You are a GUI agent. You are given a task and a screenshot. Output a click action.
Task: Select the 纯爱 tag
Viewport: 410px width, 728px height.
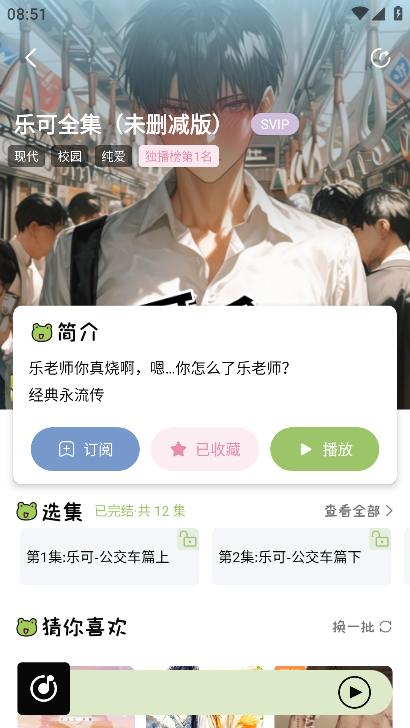113,156
